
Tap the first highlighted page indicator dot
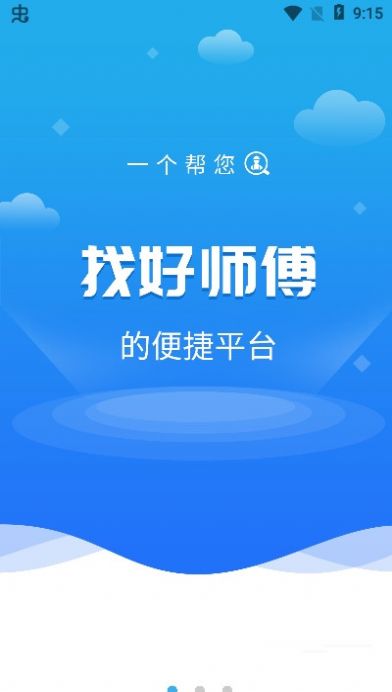click(172, 689)
